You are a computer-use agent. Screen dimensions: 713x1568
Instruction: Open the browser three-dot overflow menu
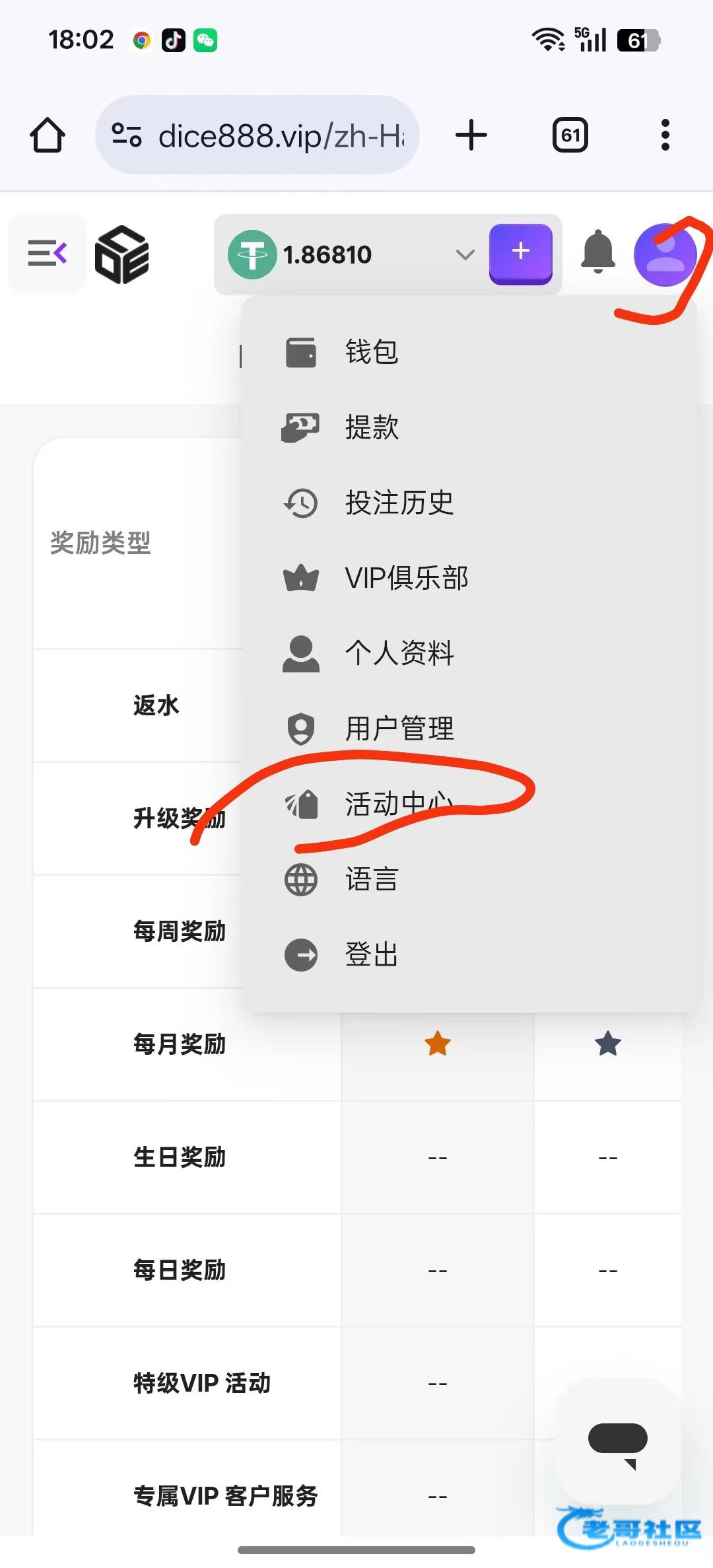pyautogui.click(x=665, y=135)
